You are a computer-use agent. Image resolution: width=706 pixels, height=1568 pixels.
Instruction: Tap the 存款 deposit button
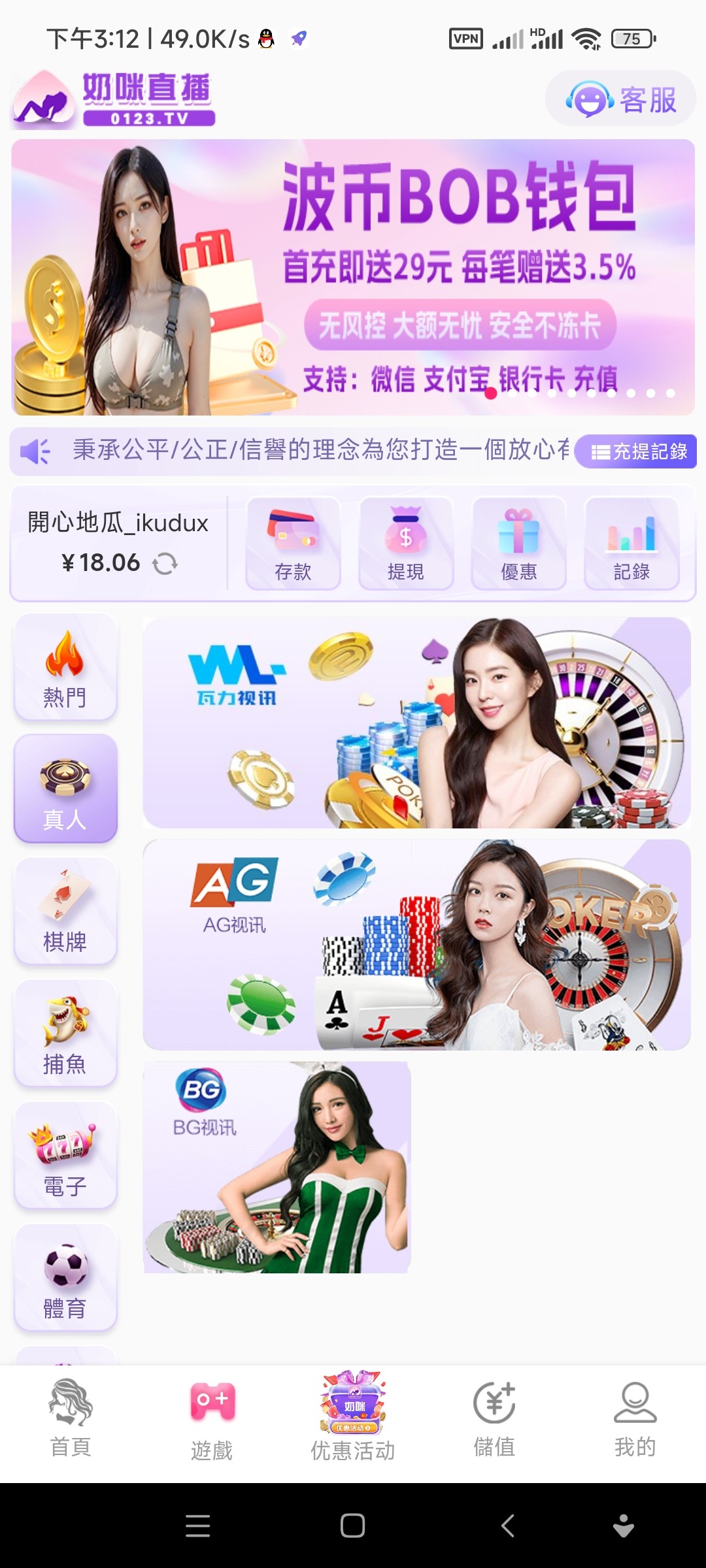[293, 544]
